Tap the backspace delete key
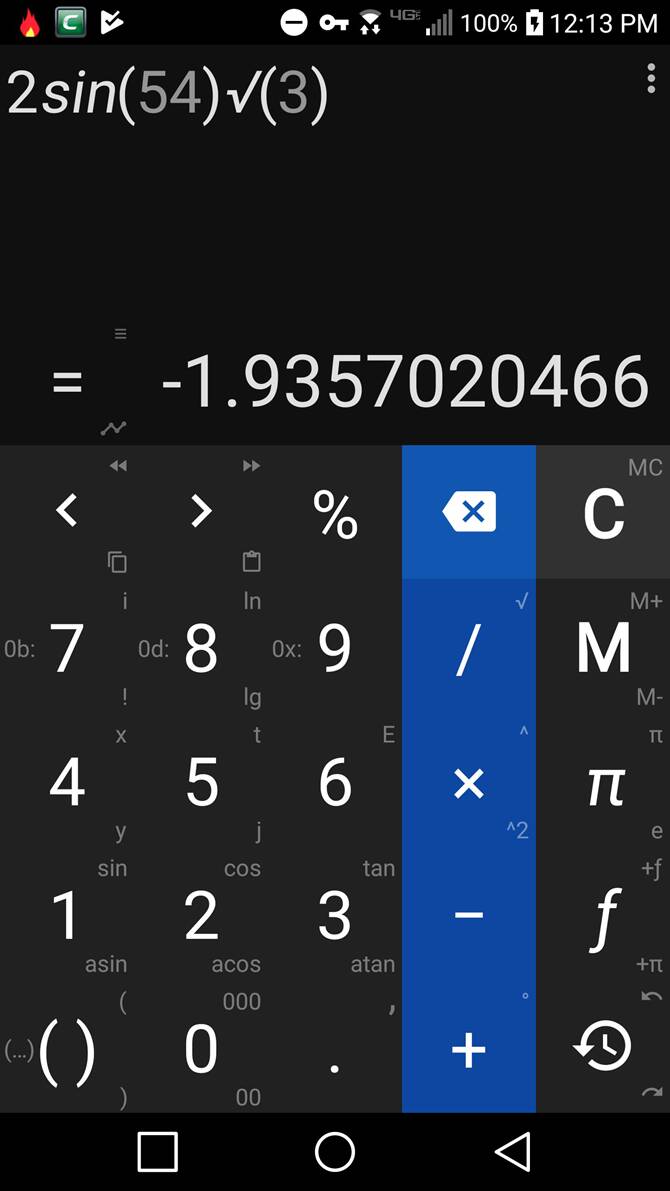 point(469,513)
